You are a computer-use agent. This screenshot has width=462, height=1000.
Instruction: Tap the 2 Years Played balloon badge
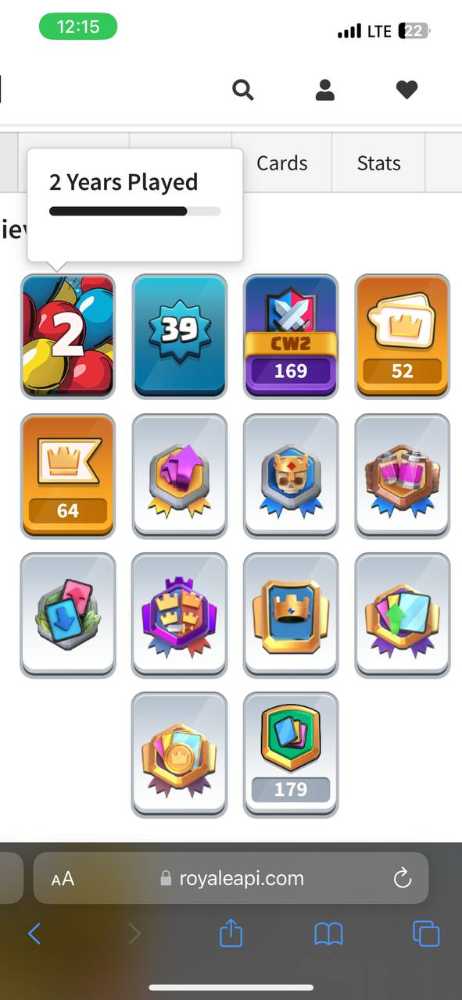point(68,336)
